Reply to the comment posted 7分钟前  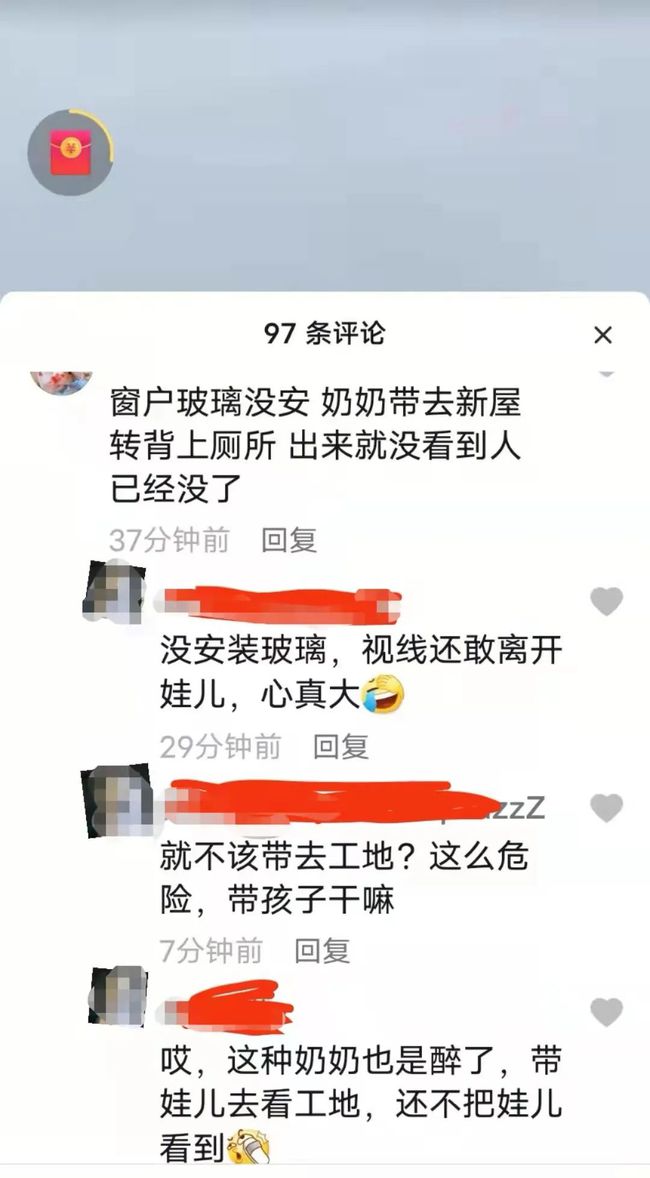coord(322,950)
